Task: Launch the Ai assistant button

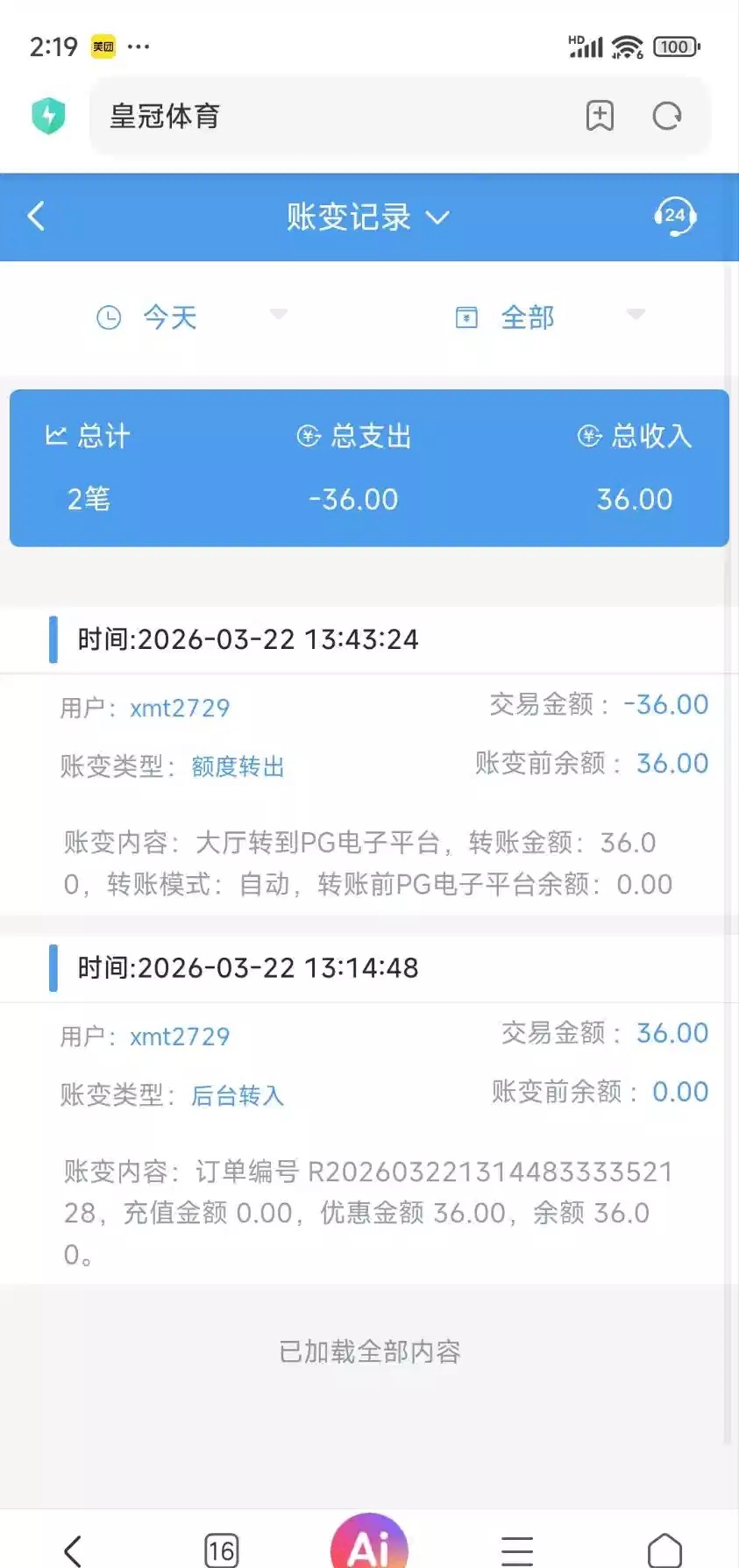Action: pyautogui.click(x=369, y=1545)
